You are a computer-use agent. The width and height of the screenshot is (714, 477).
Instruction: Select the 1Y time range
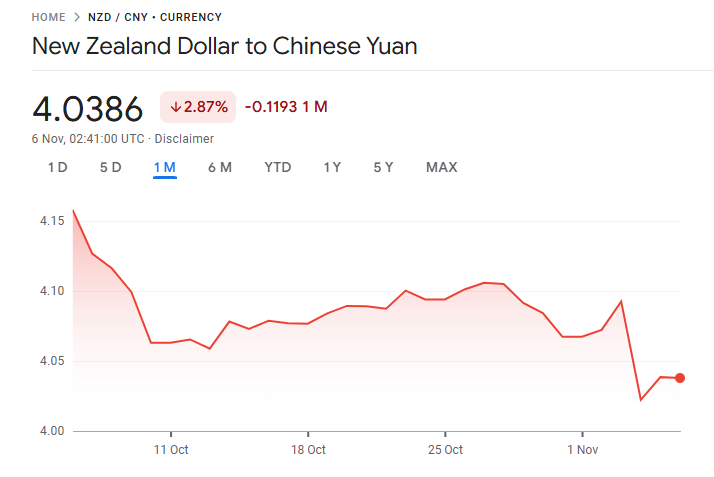(x=332, y=167)
